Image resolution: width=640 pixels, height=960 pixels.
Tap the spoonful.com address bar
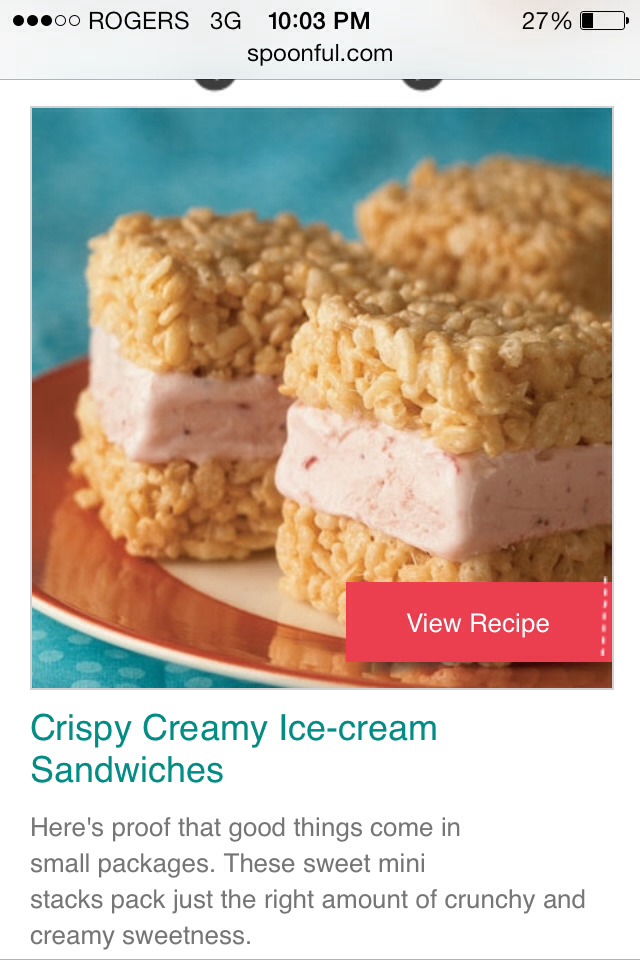click(x=320, y=53)
